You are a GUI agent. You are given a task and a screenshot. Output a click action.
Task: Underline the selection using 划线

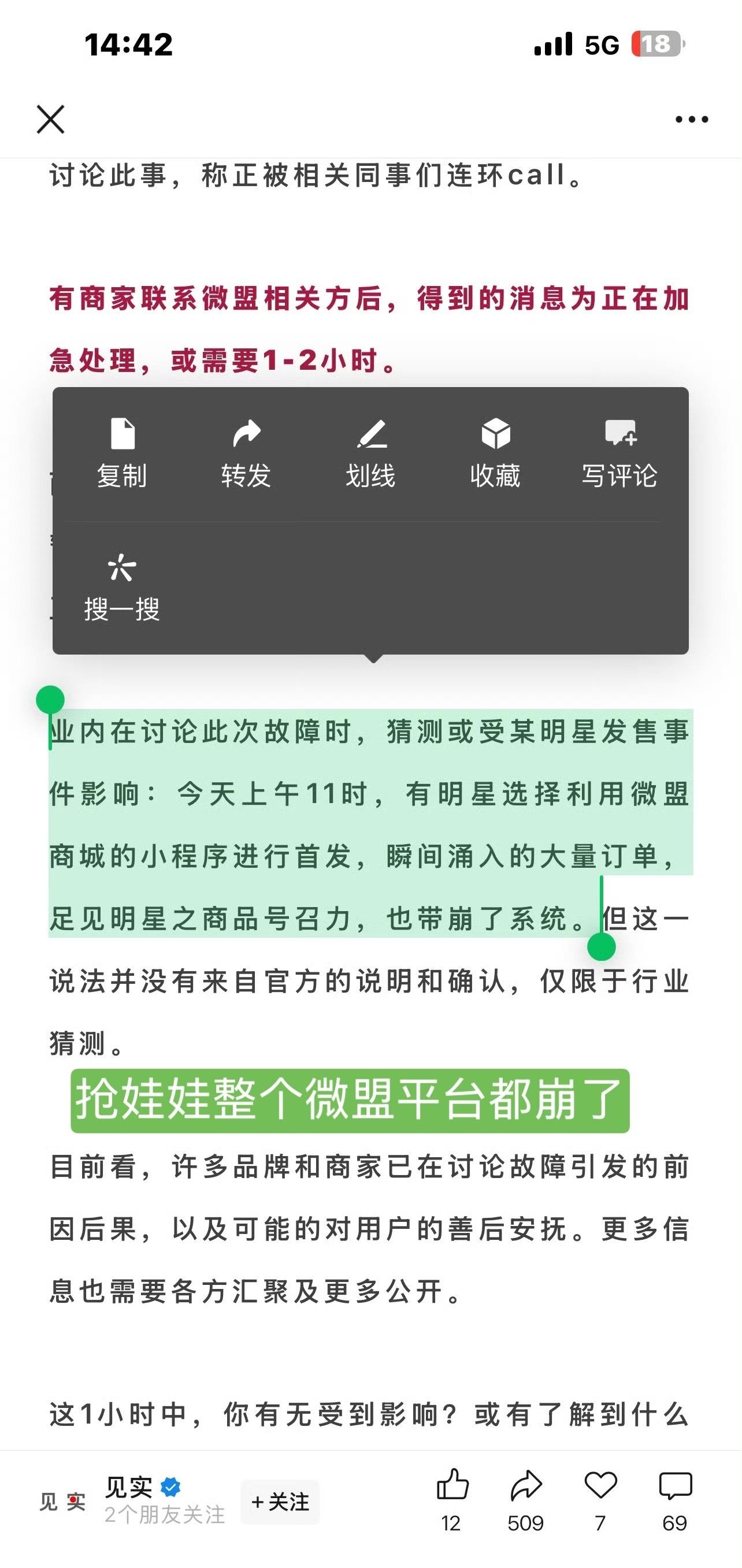(x=370, y=454)
